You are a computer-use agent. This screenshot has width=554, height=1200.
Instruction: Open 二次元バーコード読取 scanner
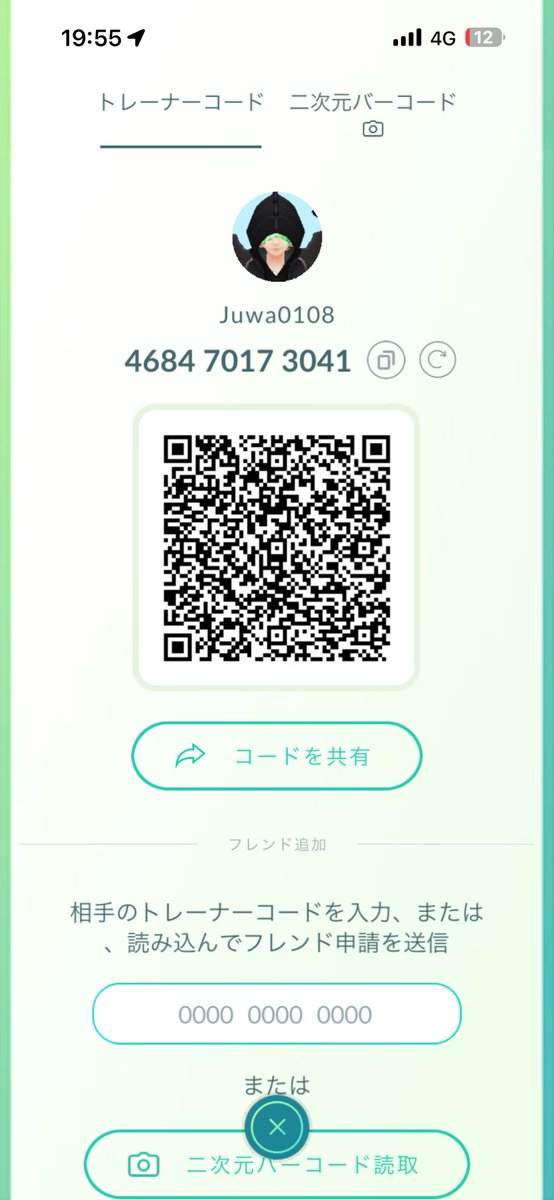coord(277,1165)
